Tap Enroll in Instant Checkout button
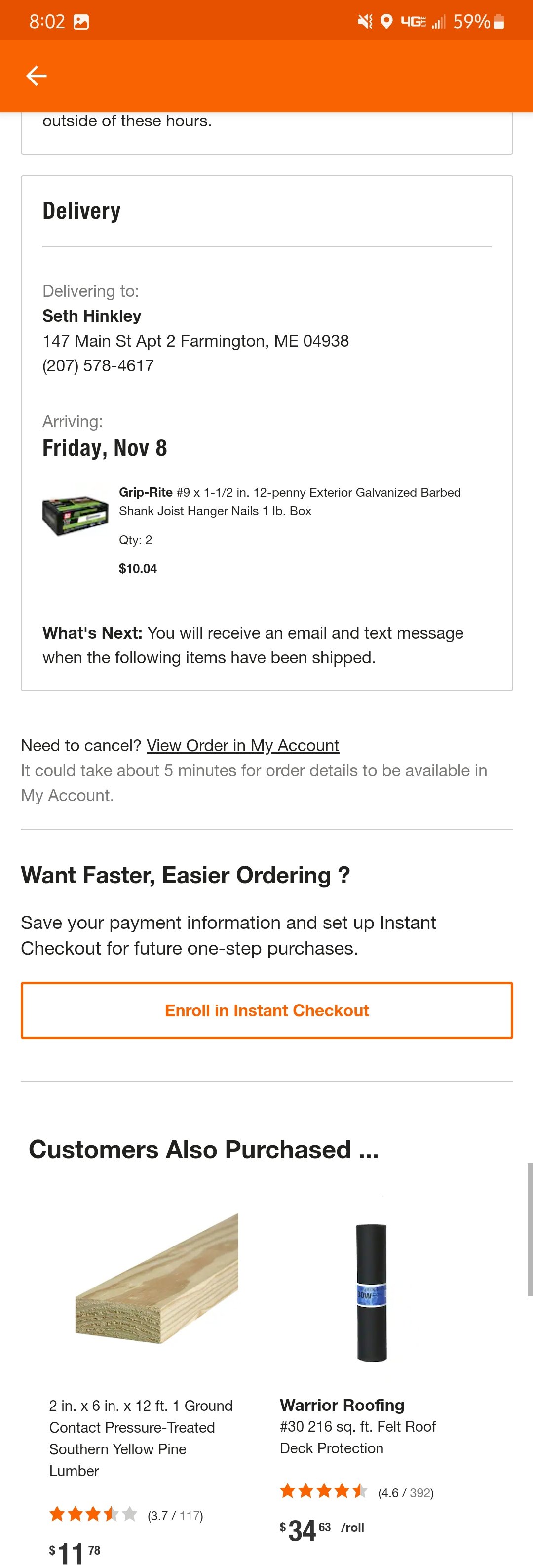Screen dimensions: 533x1568 (266, 1010)
